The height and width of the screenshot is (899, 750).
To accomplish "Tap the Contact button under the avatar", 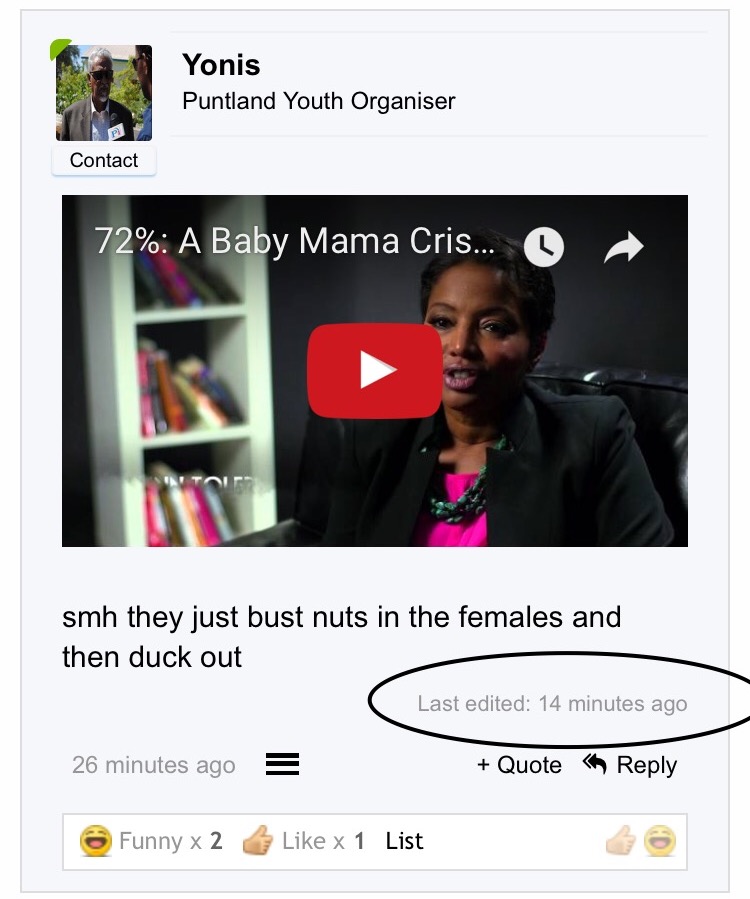I will coord(104,160).
